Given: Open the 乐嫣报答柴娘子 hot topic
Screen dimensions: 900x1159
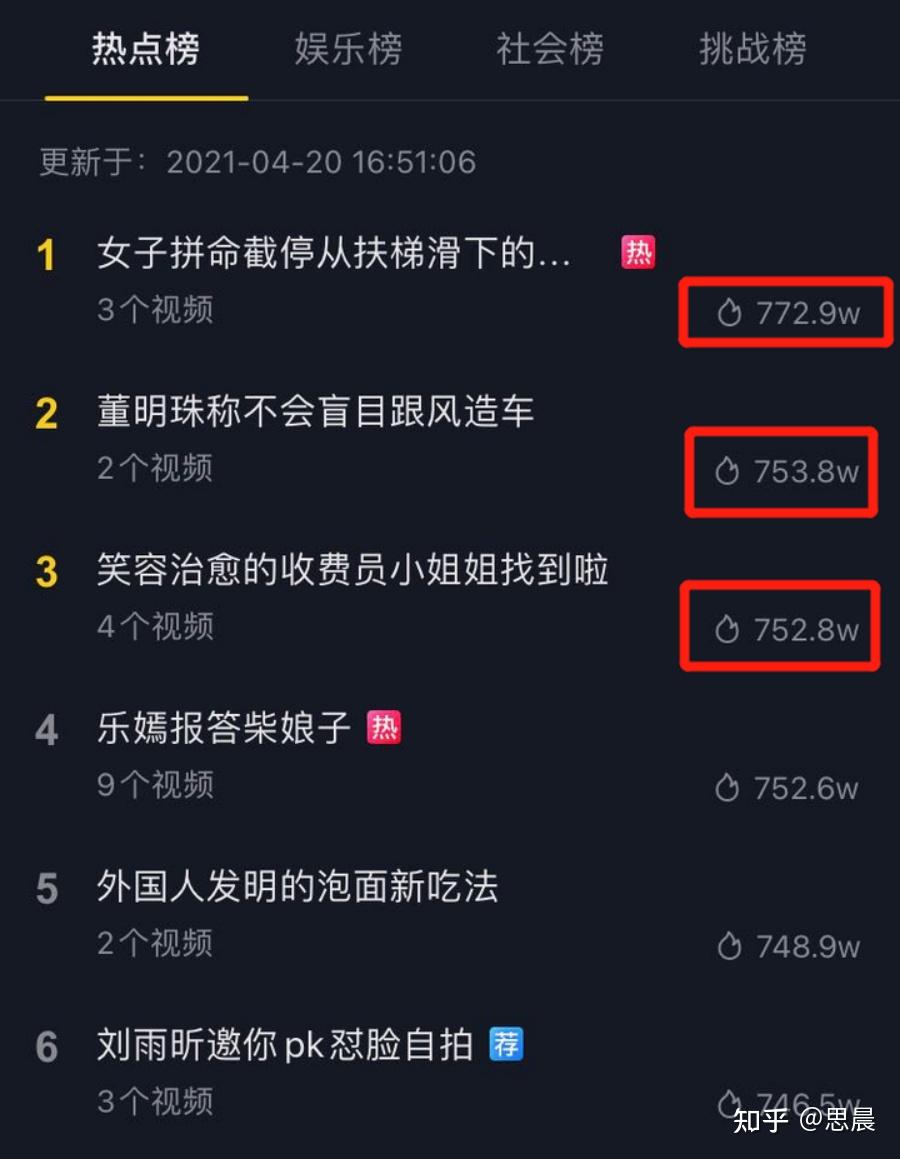Looking at the screenshot, I should (224, 728).
